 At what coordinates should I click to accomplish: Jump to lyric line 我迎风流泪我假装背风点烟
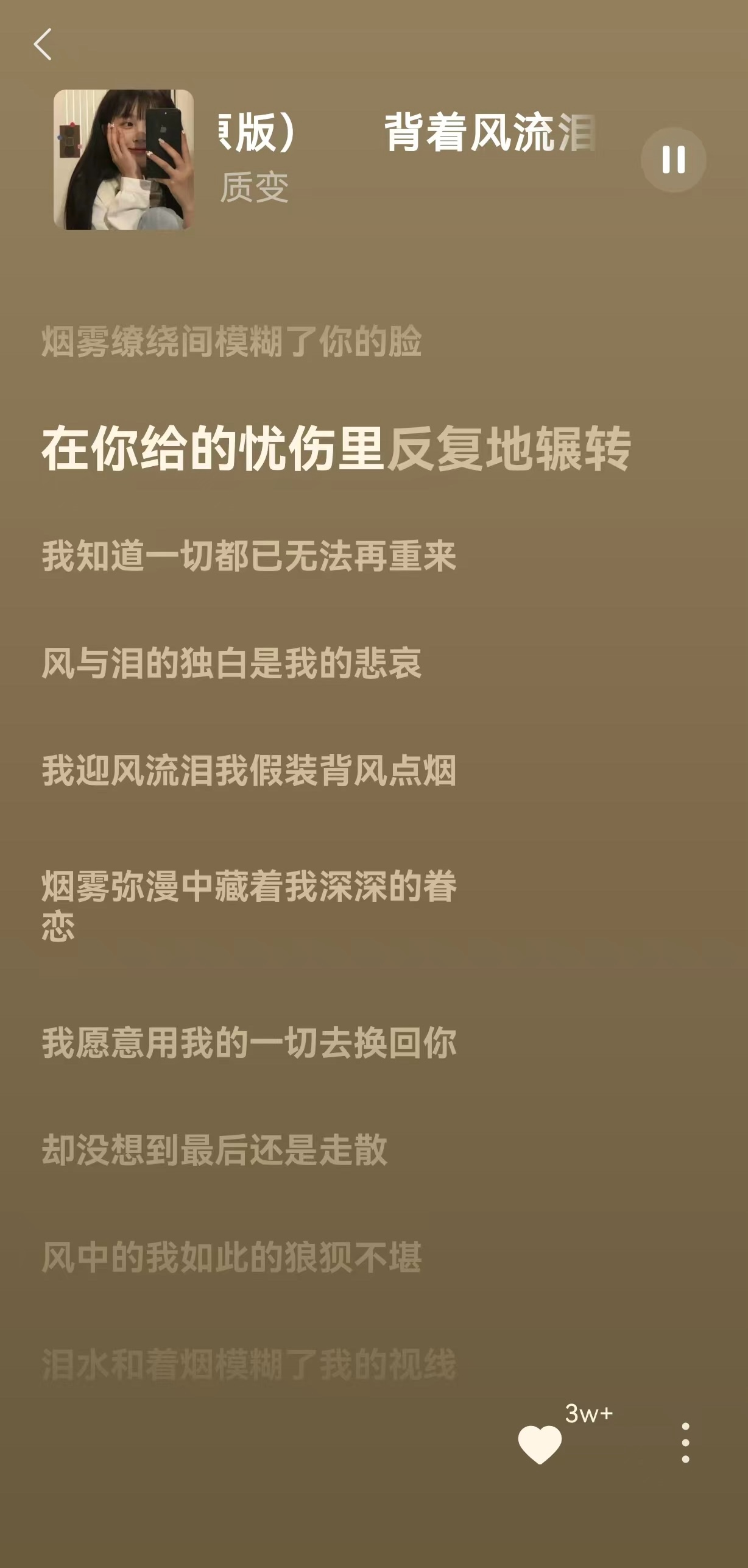249,770
